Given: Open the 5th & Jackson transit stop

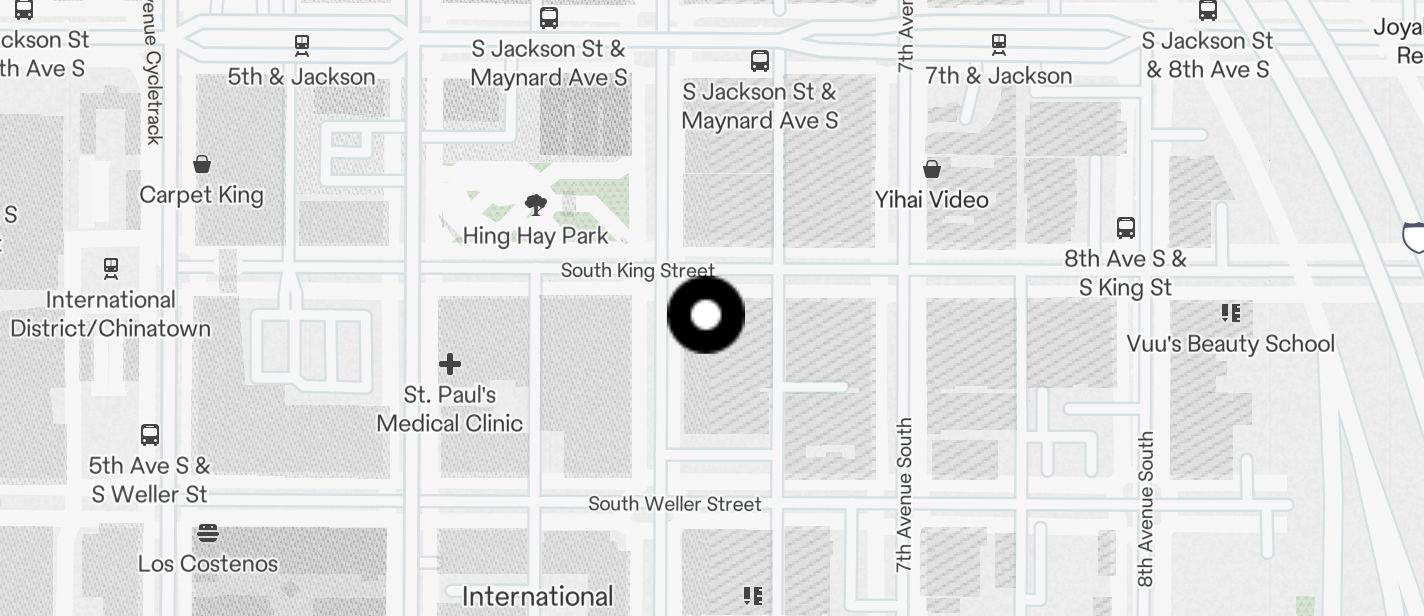Looking at the screenshot, I should pos(302,46).
